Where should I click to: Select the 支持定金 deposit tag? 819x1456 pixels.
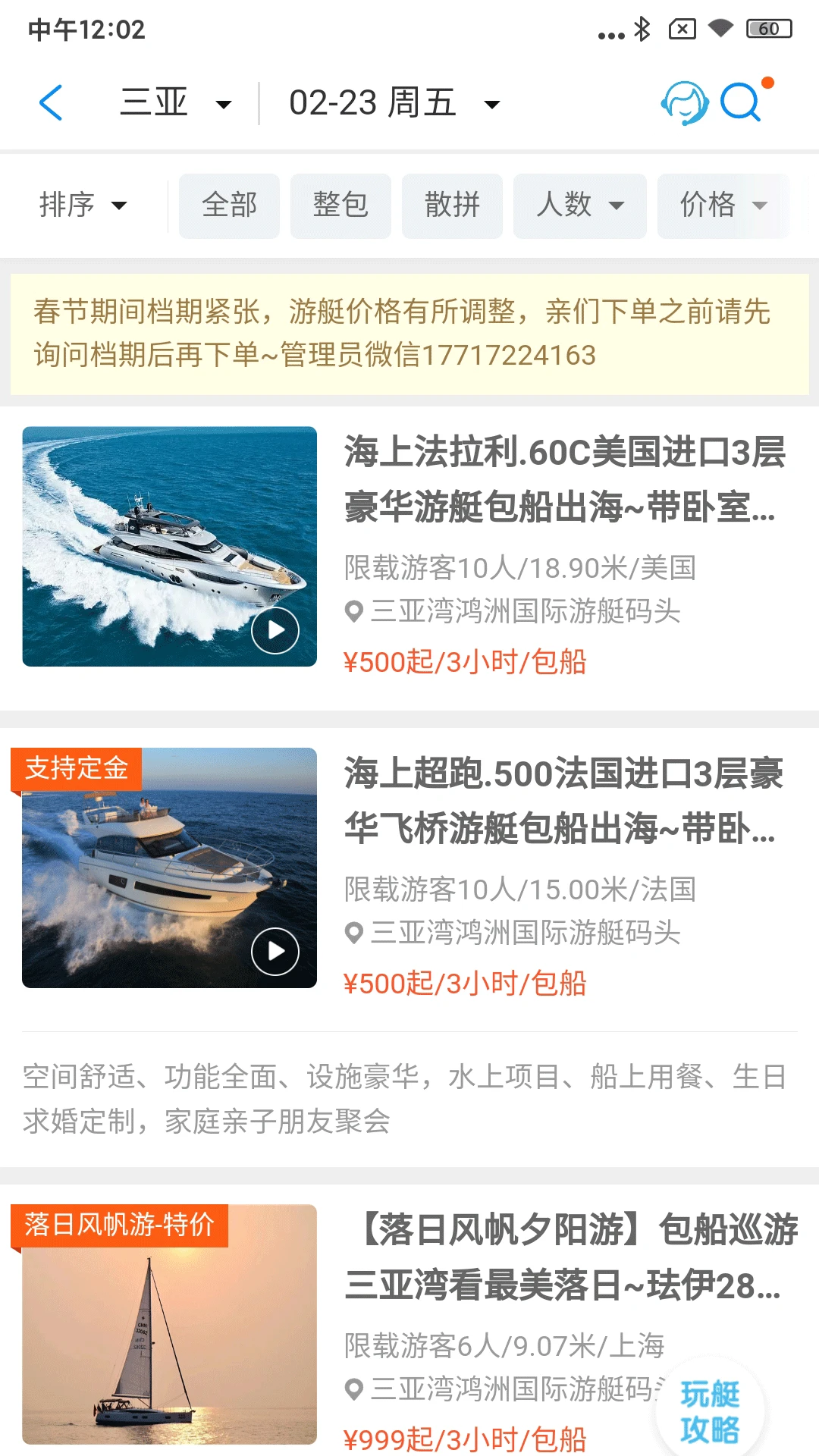(76, 768)
